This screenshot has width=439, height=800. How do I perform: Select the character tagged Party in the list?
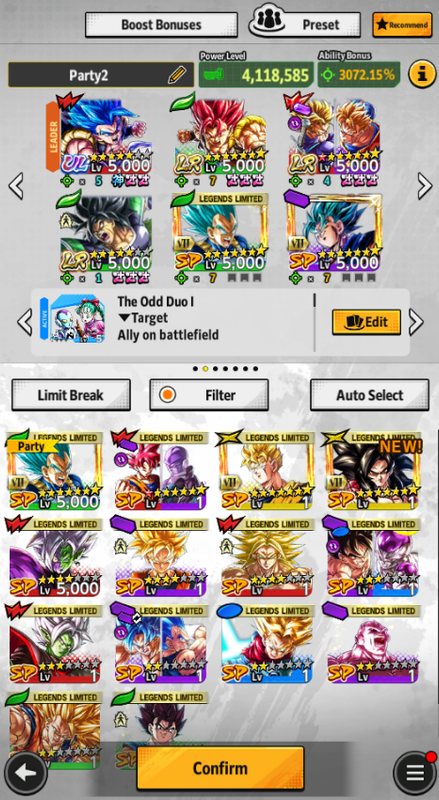pos(54,470)
